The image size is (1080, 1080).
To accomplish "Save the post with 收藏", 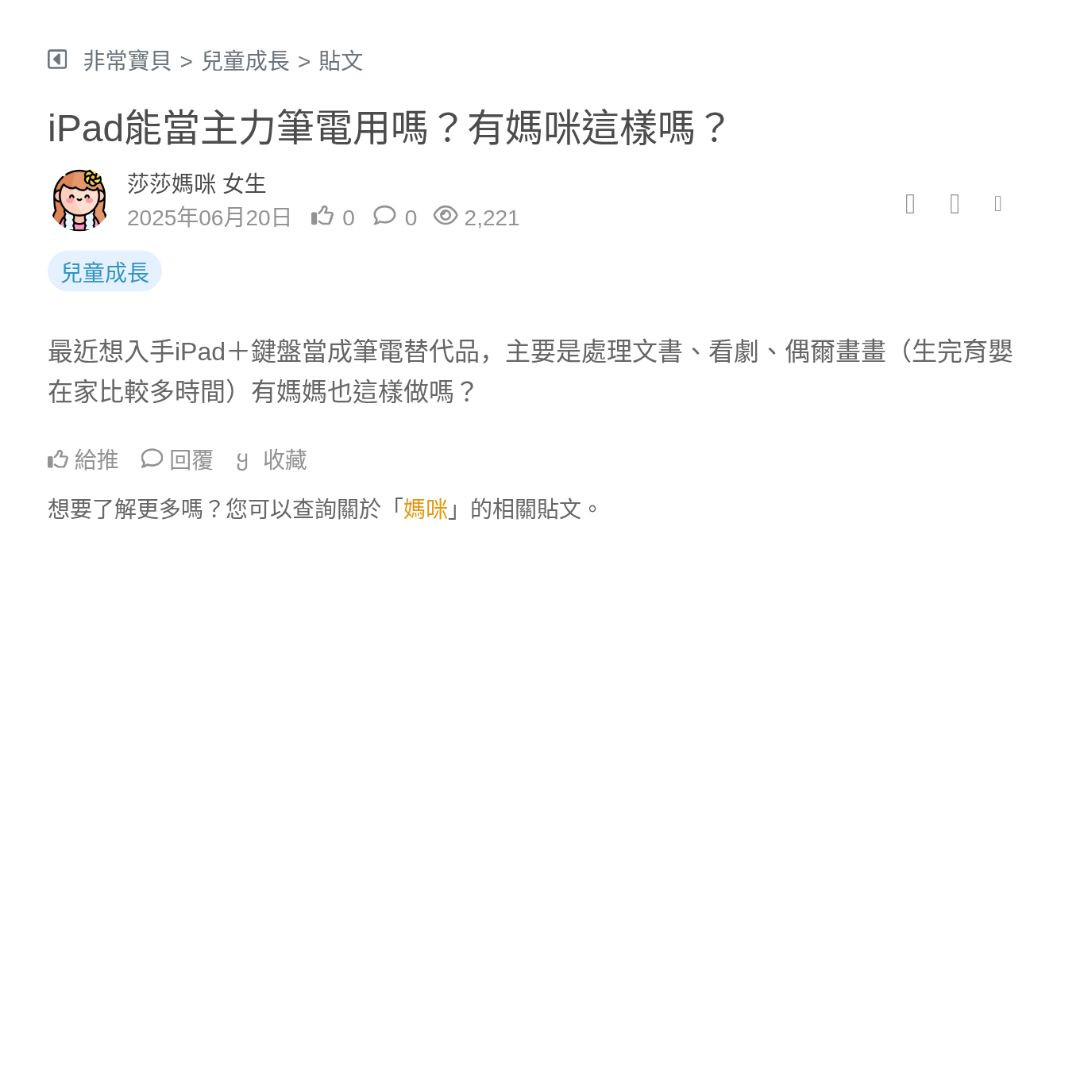I will pos(272,460).
